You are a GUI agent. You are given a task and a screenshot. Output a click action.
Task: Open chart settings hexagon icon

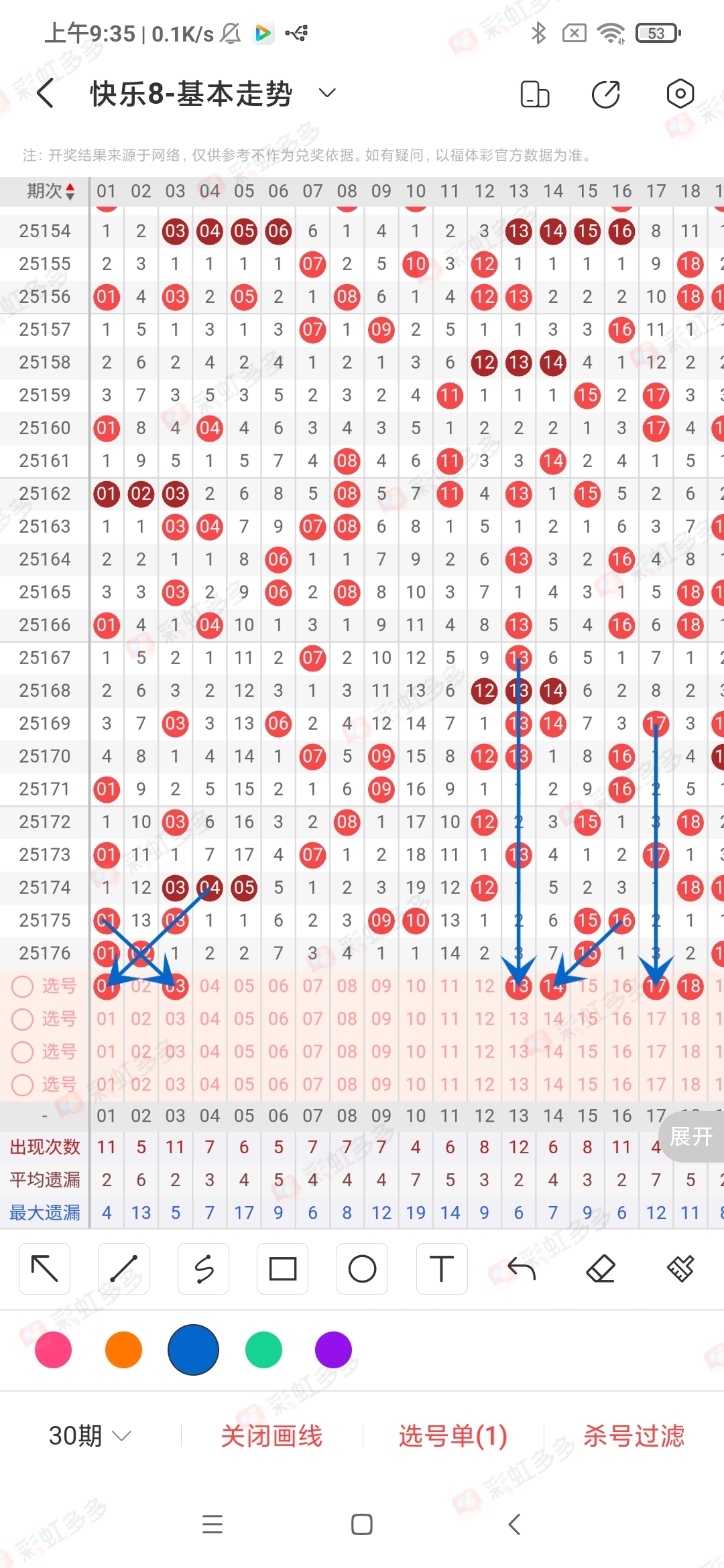point(680,94)
